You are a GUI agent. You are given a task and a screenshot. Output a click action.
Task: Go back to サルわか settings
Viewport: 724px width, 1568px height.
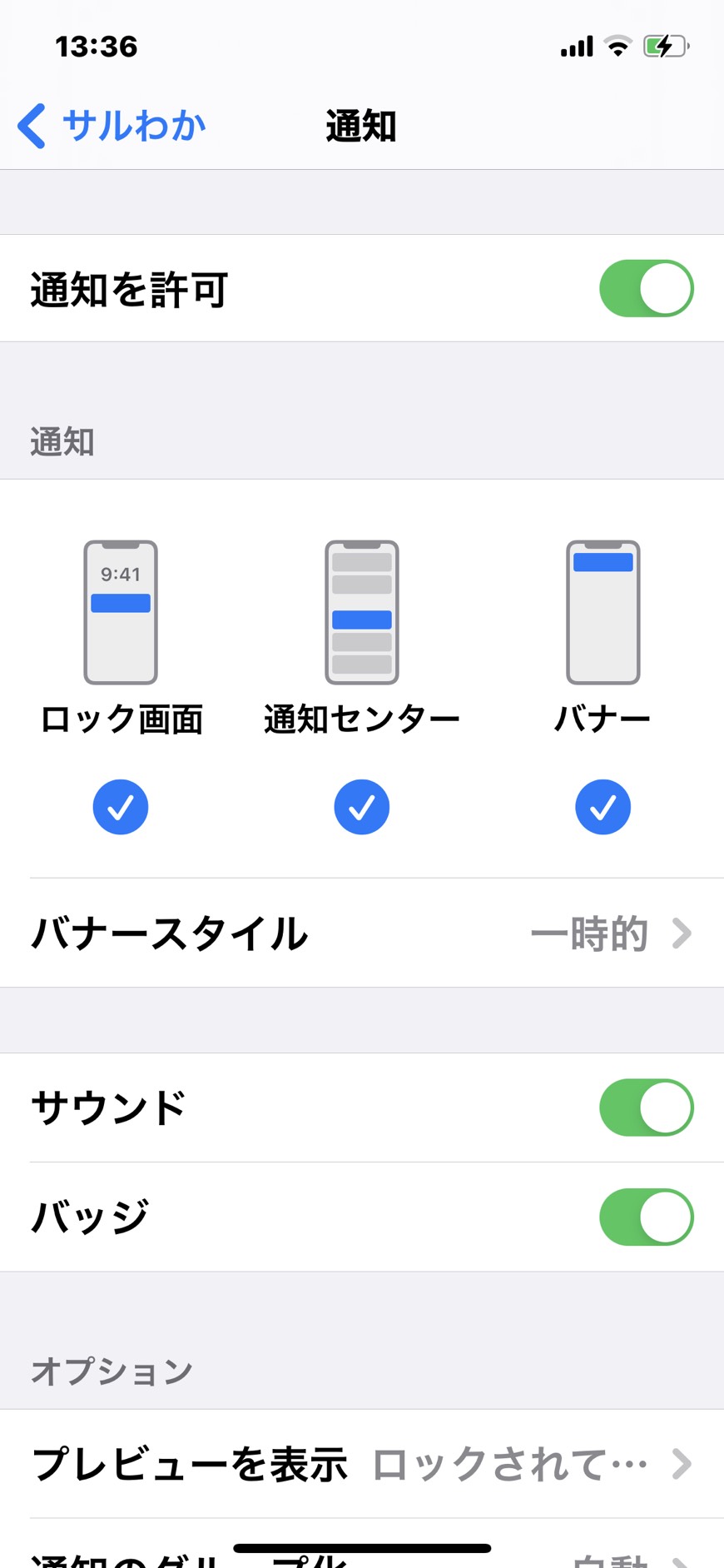[112, 126]
